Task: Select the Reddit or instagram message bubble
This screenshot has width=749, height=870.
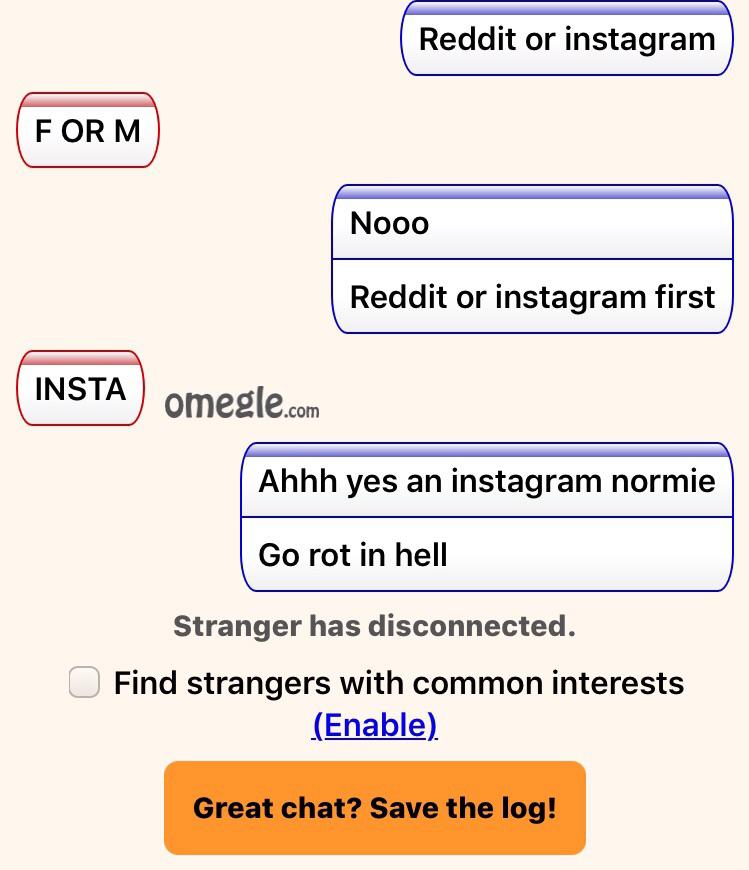Action: [566, 40]
